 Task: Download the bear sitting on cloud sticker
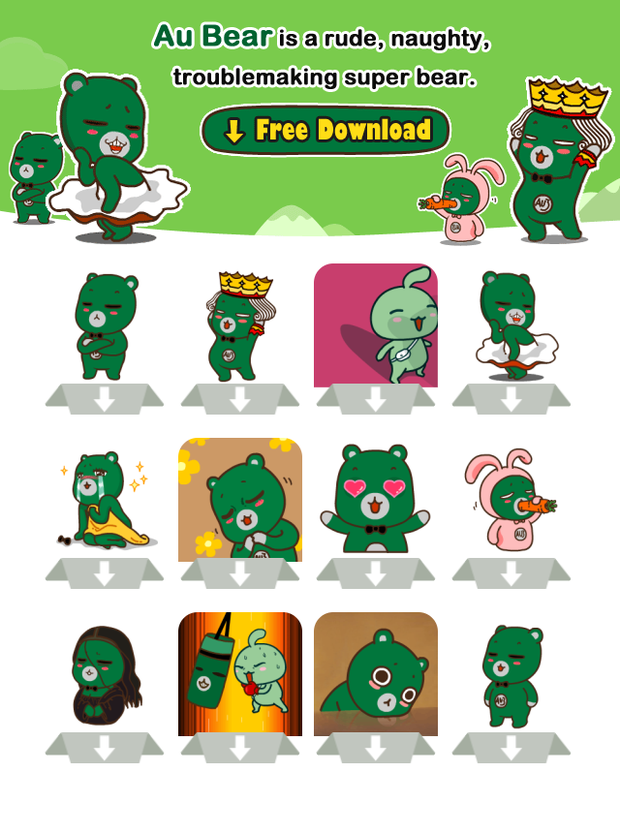pyautogui.click(x=511, y=399)
